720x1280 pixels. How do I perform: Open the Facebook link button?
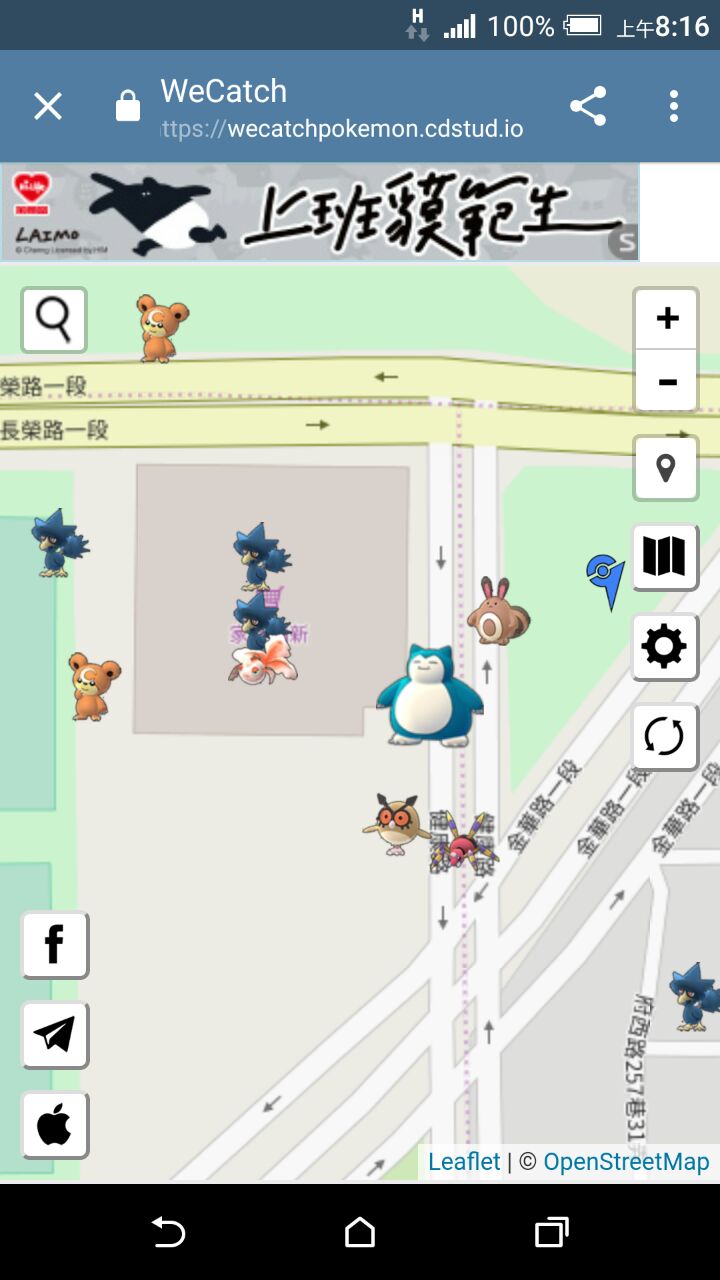55,944
